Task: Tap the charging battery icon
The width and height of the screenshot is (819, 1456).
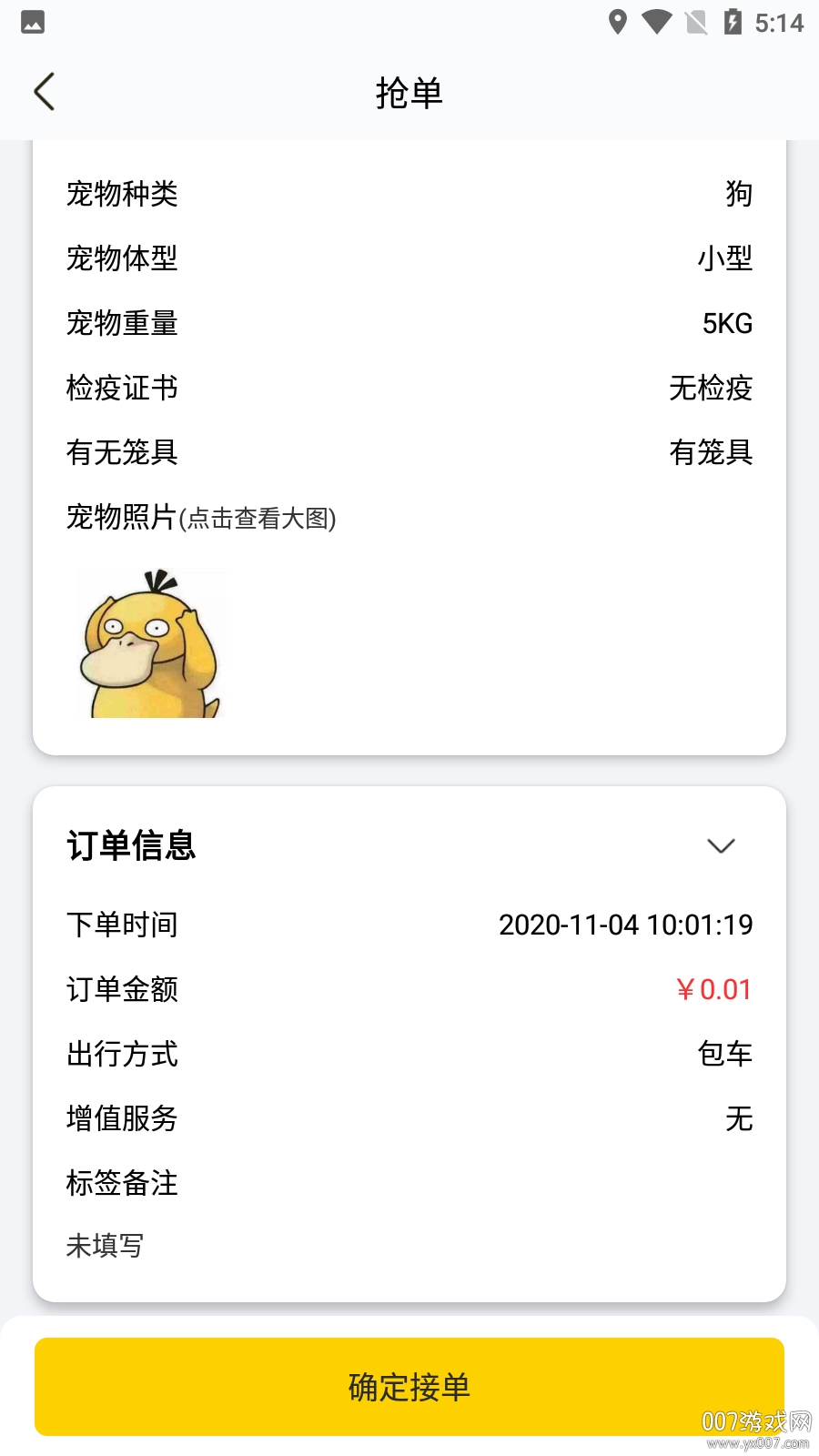Action: 733,23
